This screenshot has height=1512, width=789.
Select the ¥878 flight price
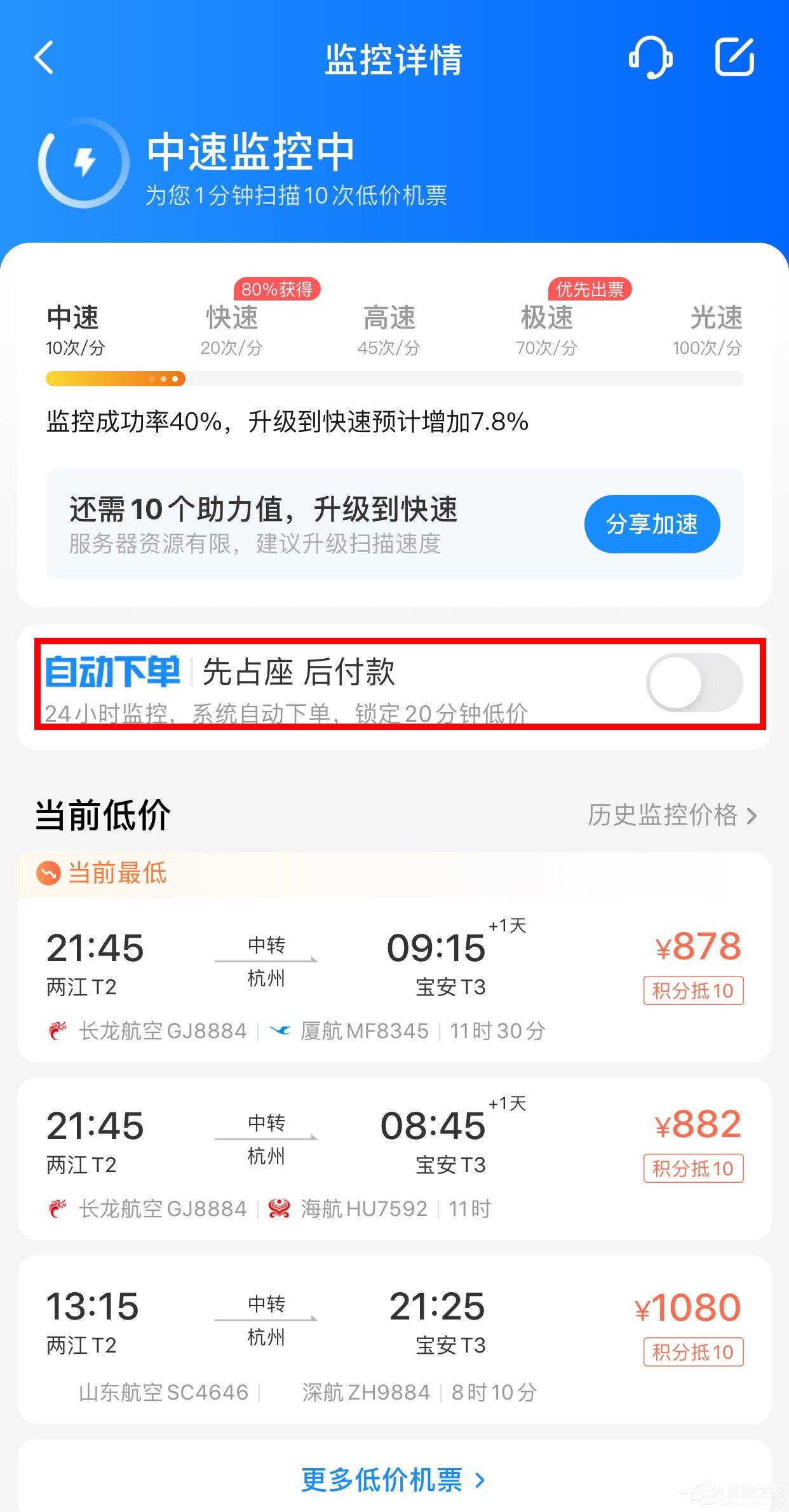pyautogui.click(x=697, y=947)
